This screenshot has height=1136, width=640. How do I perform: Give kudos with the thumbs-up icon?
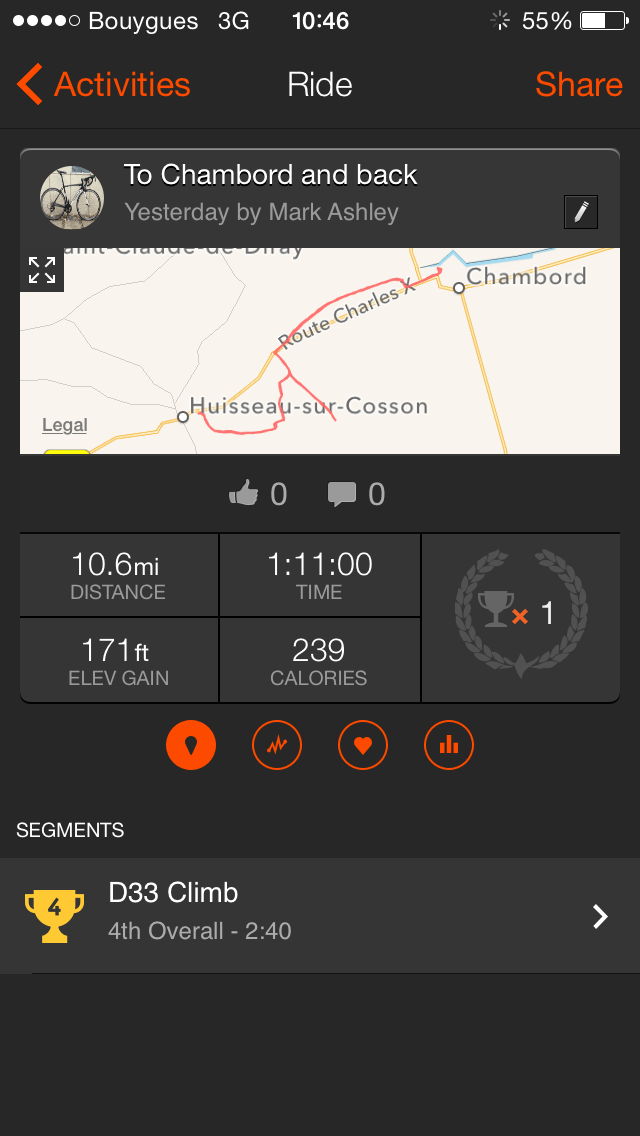245,493
